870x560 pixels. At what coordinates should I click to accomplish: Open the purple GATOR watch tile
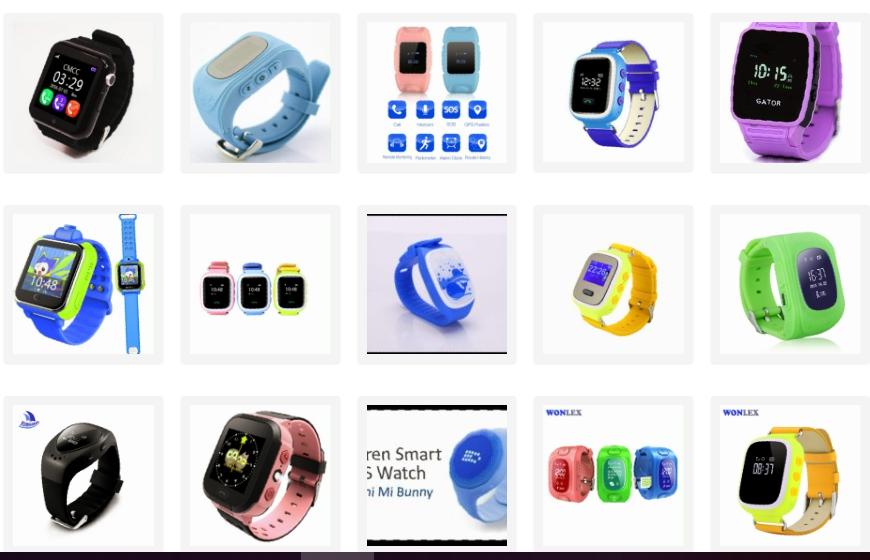point(790,92)
